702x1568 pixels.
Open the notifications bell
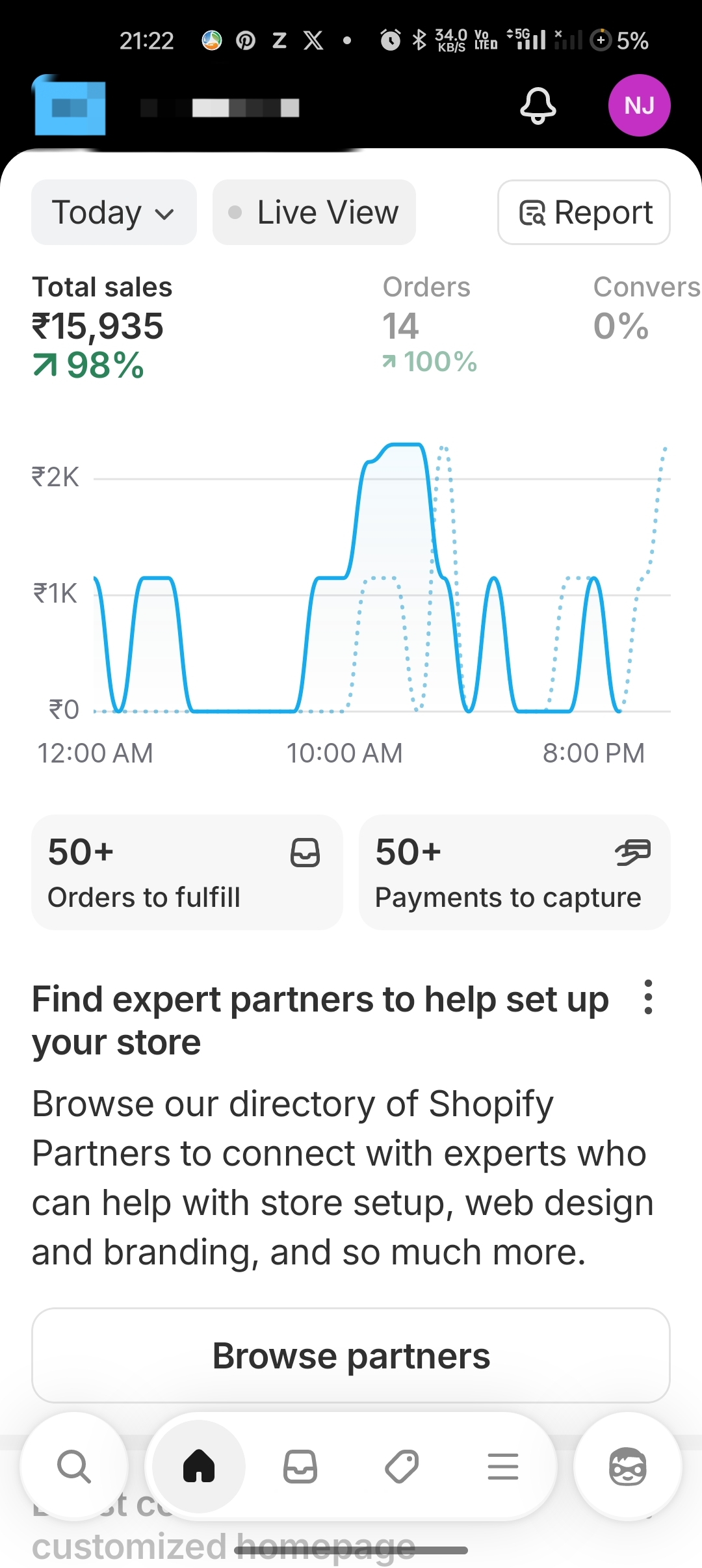click(x=538, y=105)
